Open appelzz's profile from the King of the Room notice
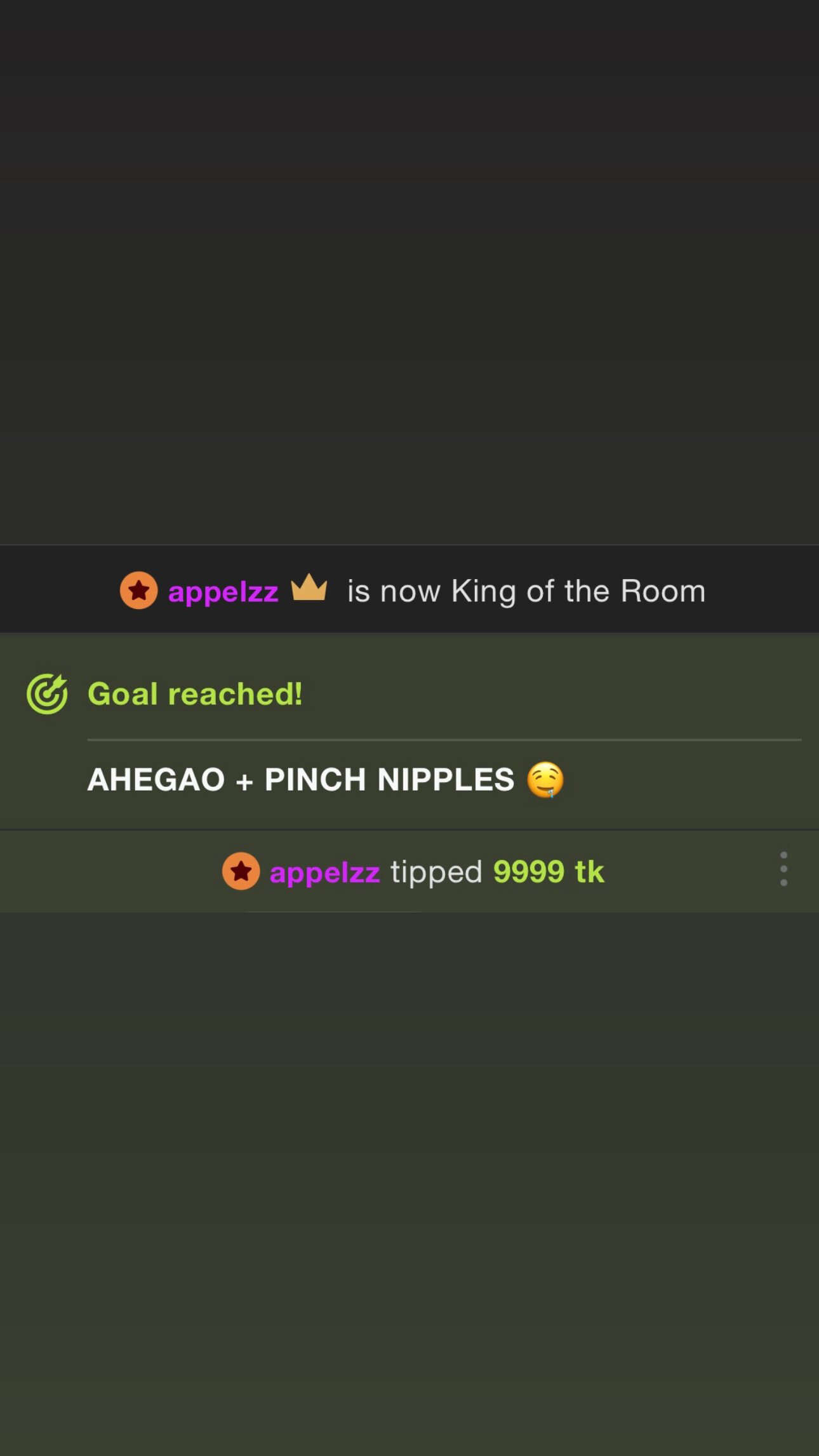This screenshot has width=819, height=1456. pos(223,592)
